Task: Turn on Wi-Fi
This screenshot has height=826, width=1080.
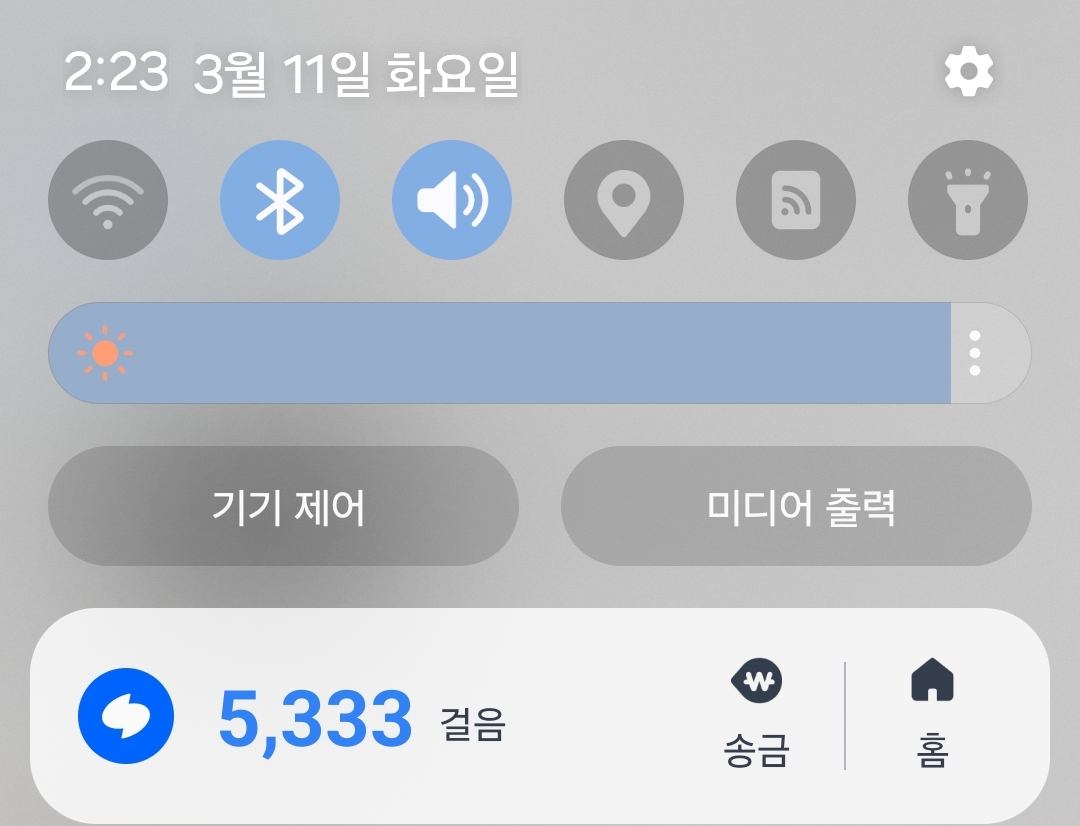Action: point(108,200)
